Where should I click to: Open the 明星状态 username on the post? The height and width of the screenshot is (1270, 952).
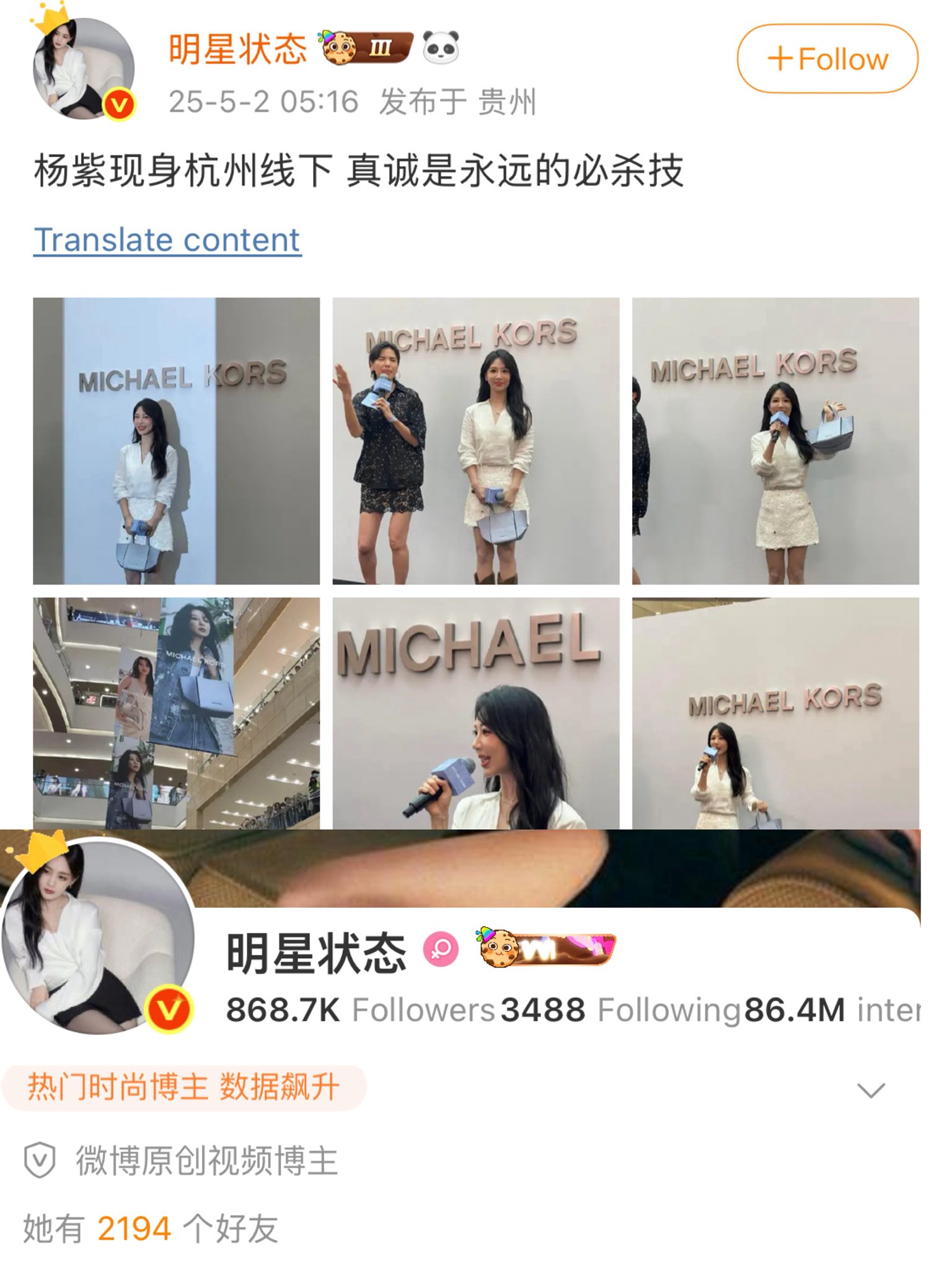[237, 49]
